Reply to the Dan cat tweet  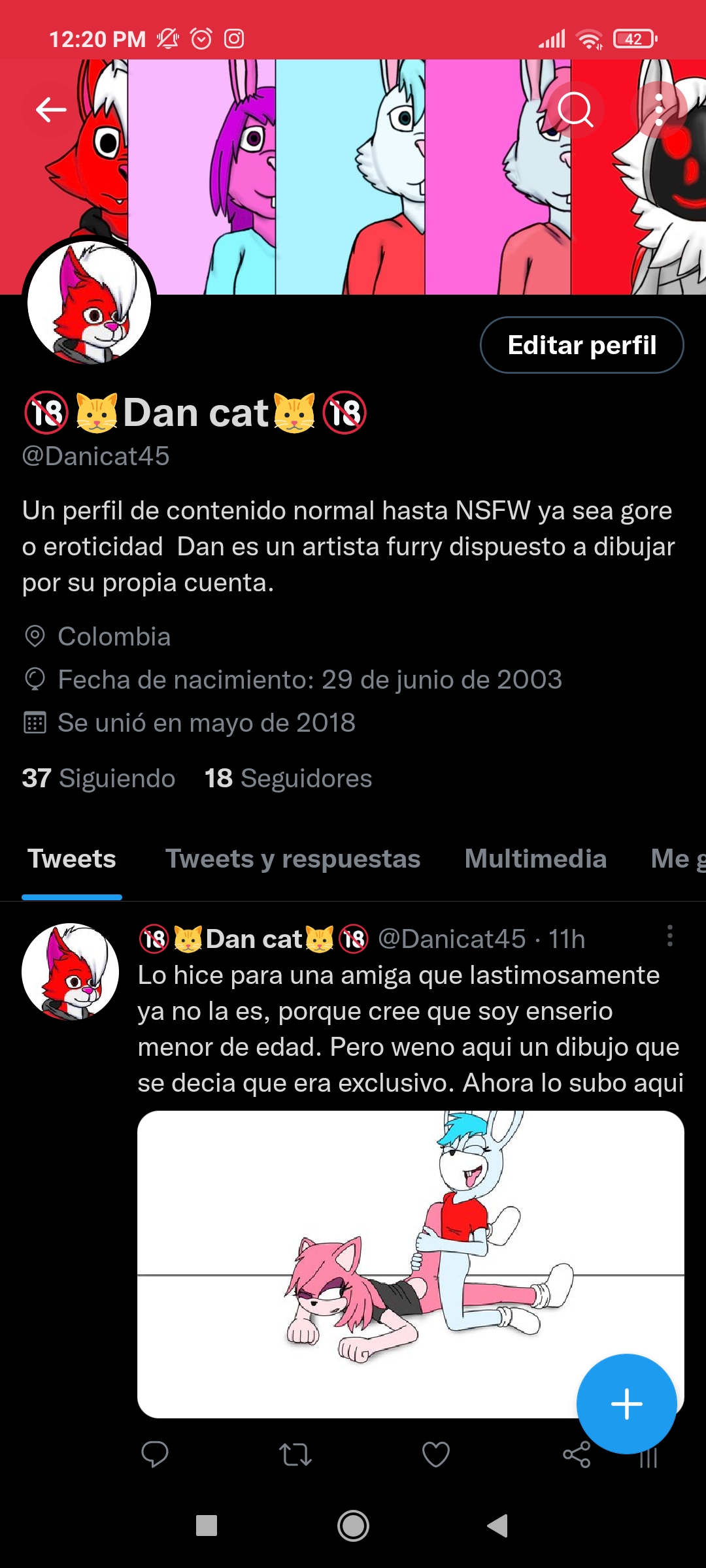click(155, 1454)
